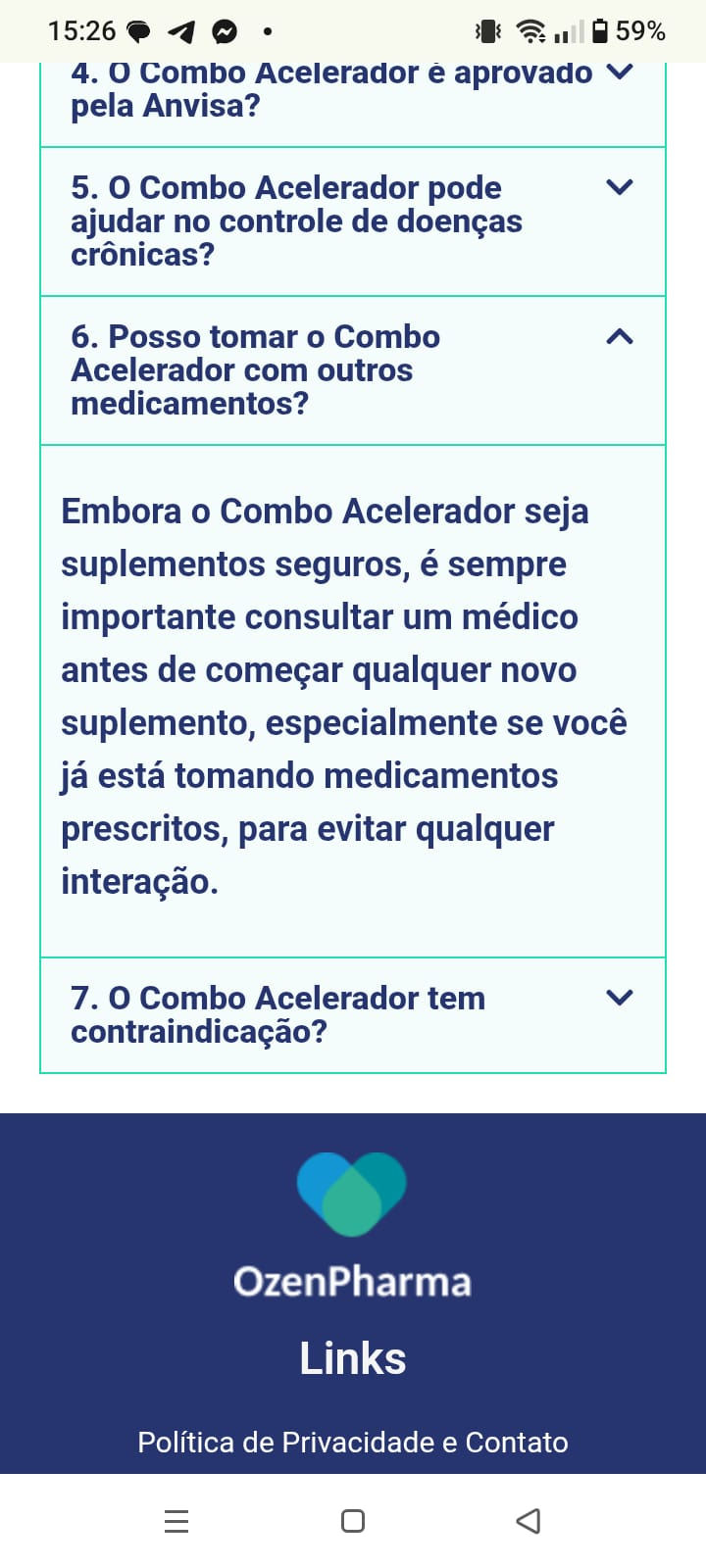706x1568 pixels.
Task: Collapse question 6 about outros medicamentos
Action: coord(620,337)
